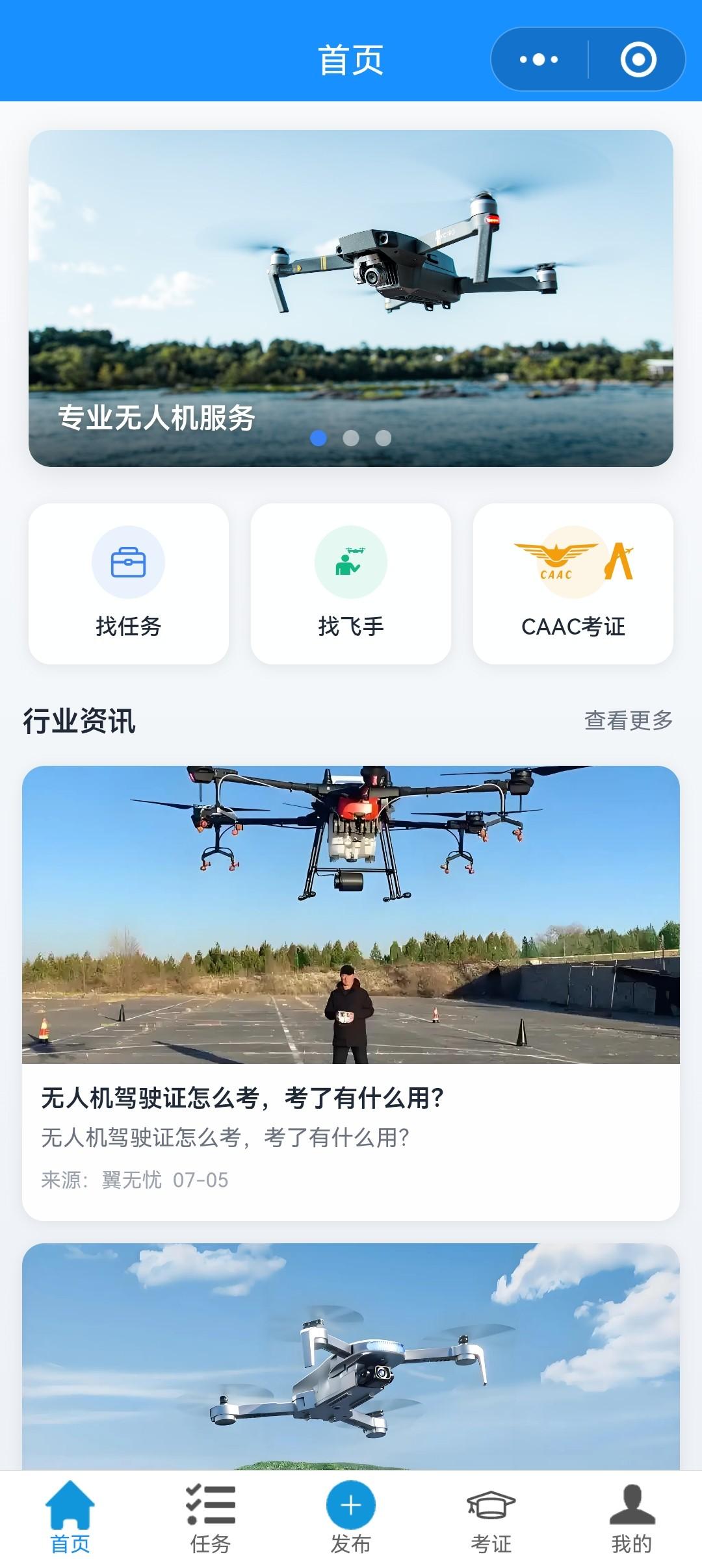Switch to the second banner dot
Image resolution: width=702 pixels, height=1568 pixels.
coord(351,439)
